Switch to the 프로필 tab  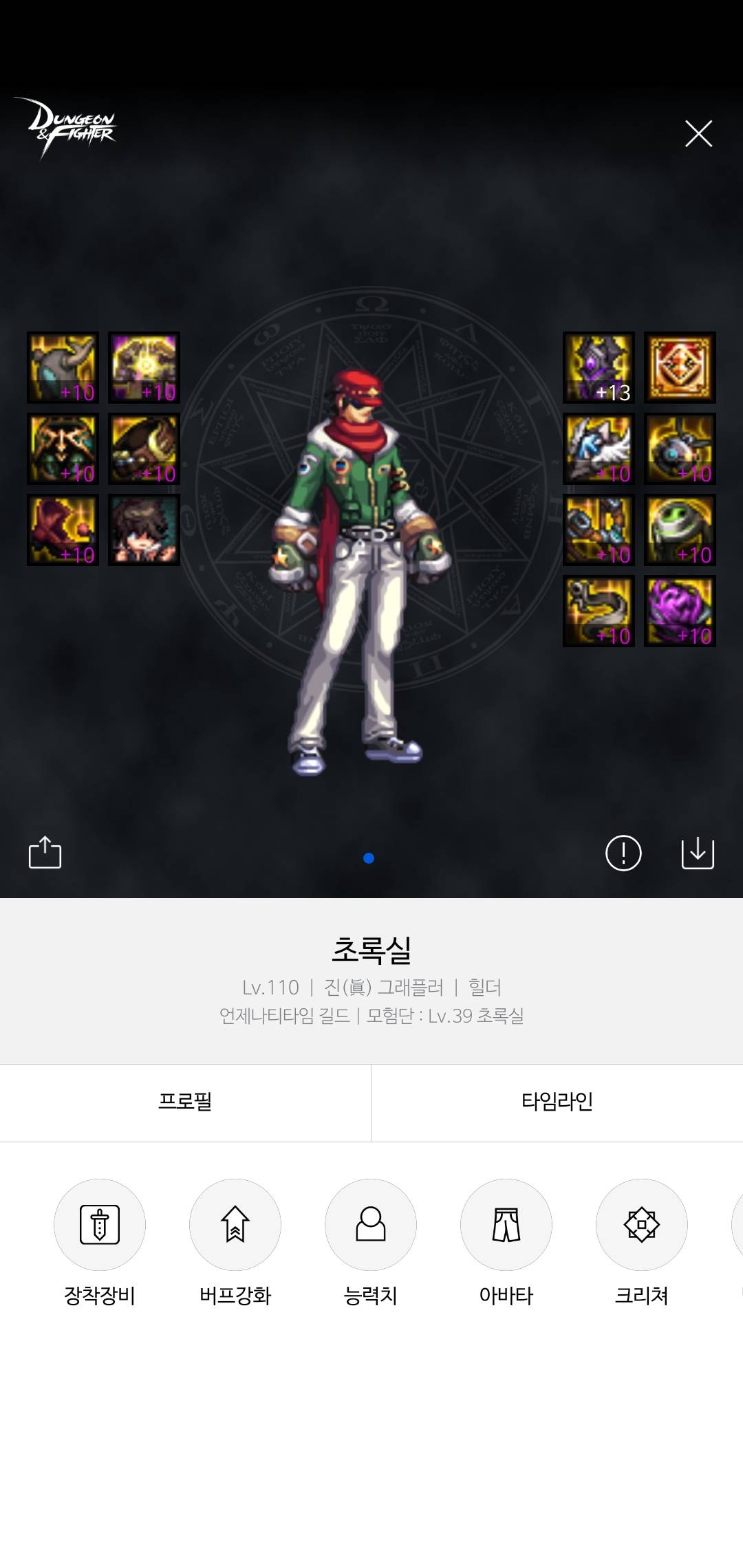click(x=185, y=1102)
